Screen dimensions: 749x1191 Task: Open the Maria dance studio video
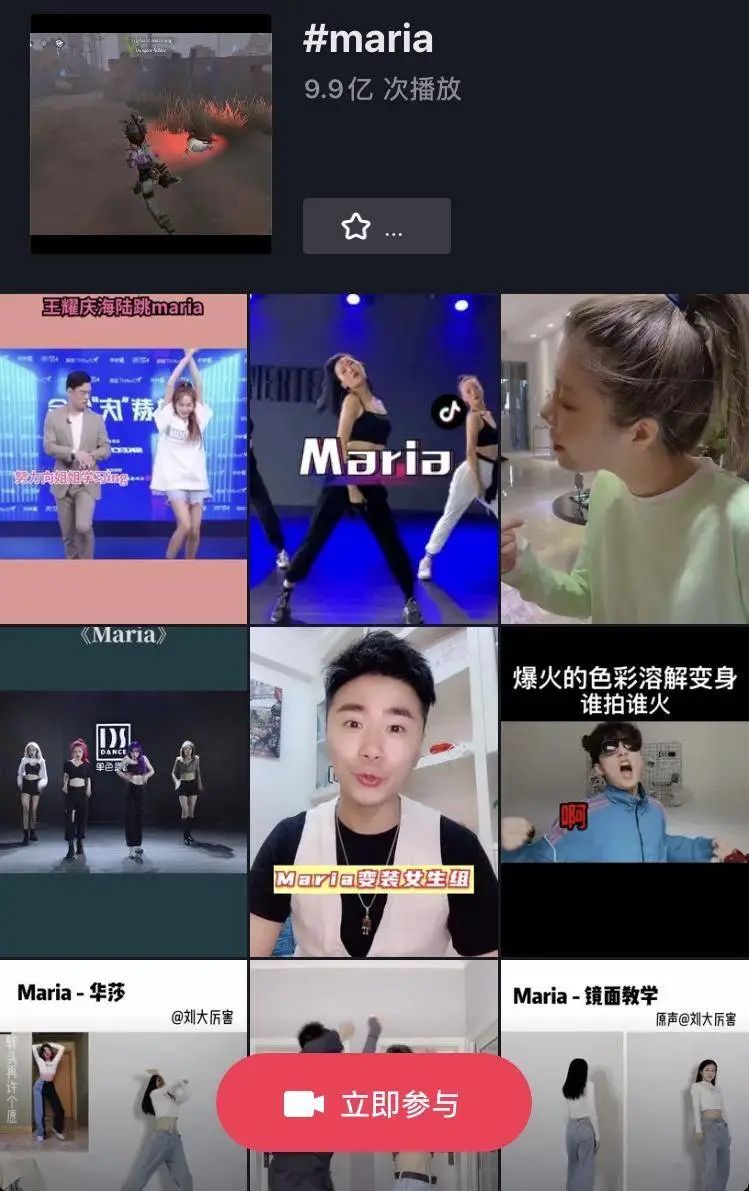tap(374, 458)
